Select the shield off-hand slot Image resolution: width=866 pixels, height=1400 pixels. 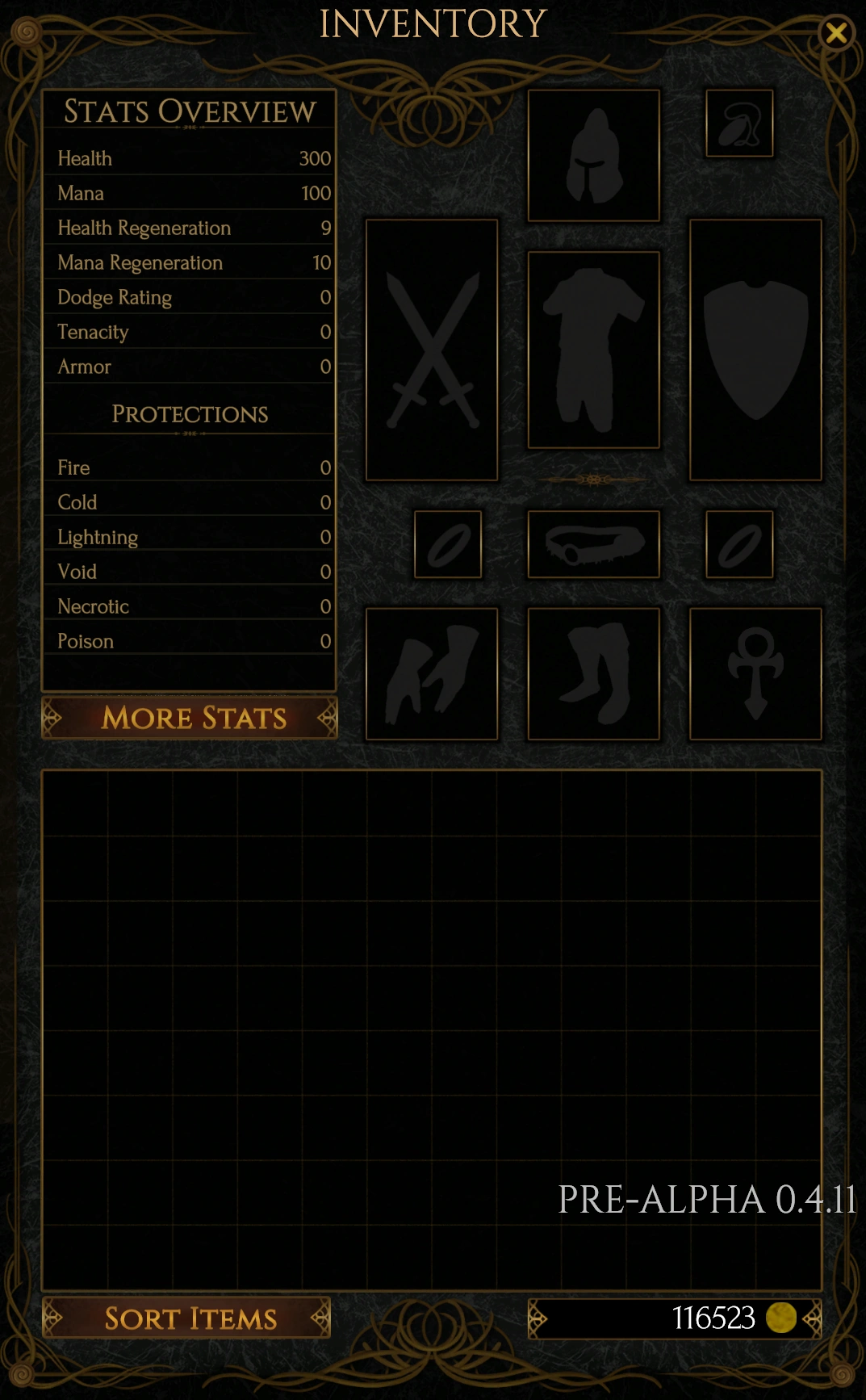(754, 349)
